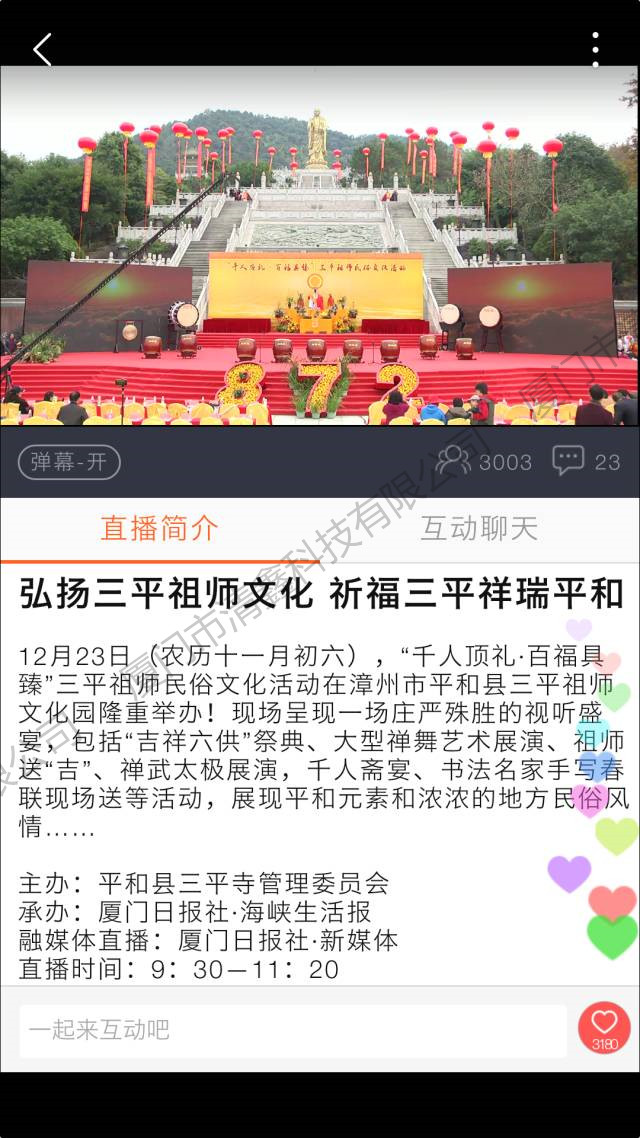The height and width of the screenshot is (1138, 640).
Task: Tap the 一起来互动吧 message field
Action: point(293,1030)
